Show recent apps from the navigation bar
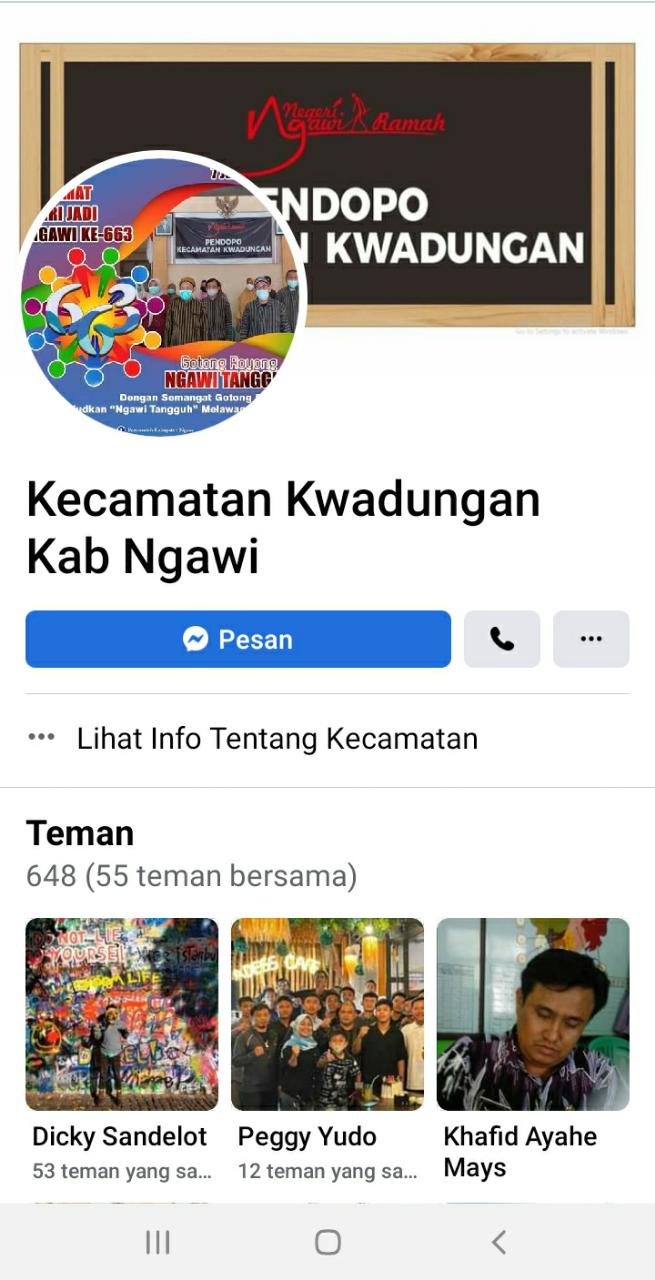This screenshot has width=655, height=1280. click(157, 1242)
